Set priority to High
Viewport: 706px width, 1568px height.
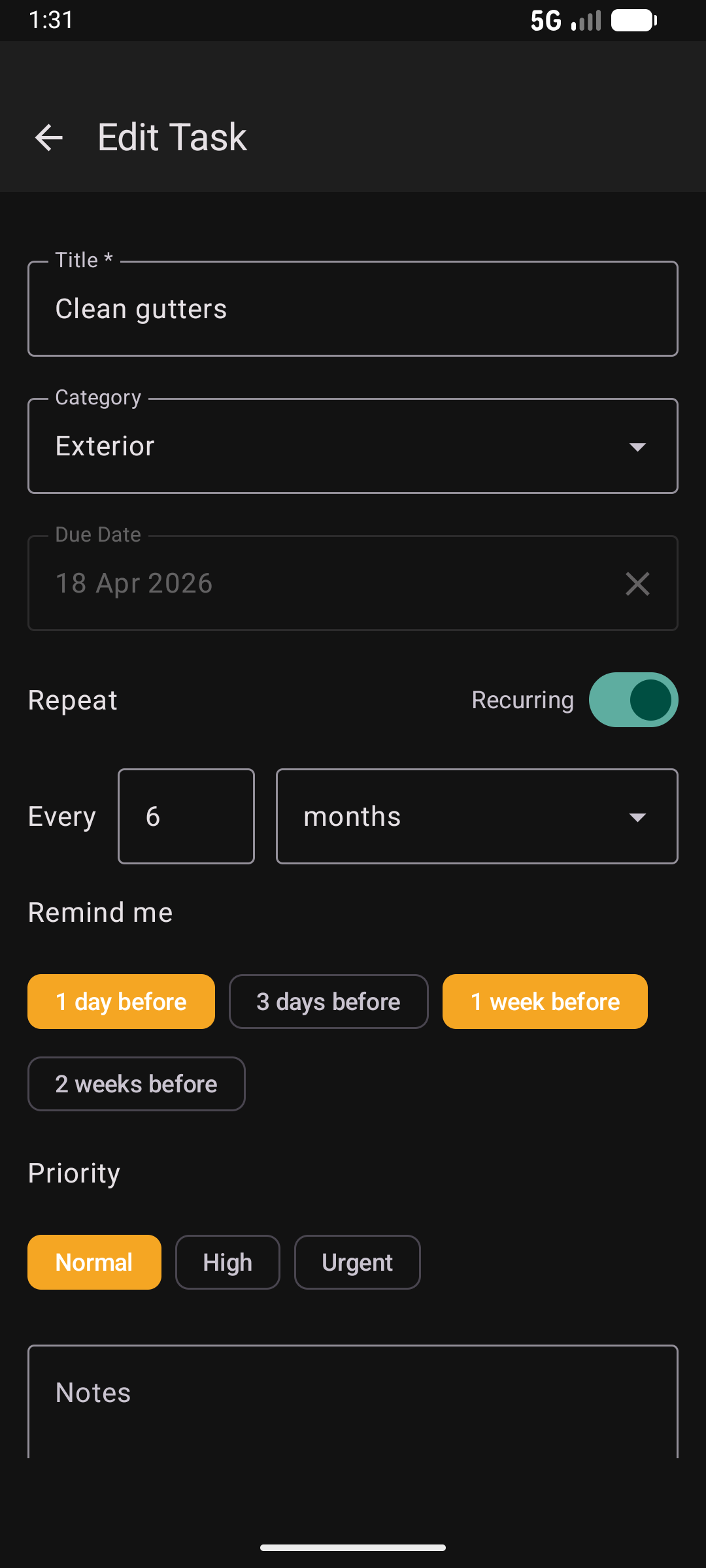point(227,1262)
